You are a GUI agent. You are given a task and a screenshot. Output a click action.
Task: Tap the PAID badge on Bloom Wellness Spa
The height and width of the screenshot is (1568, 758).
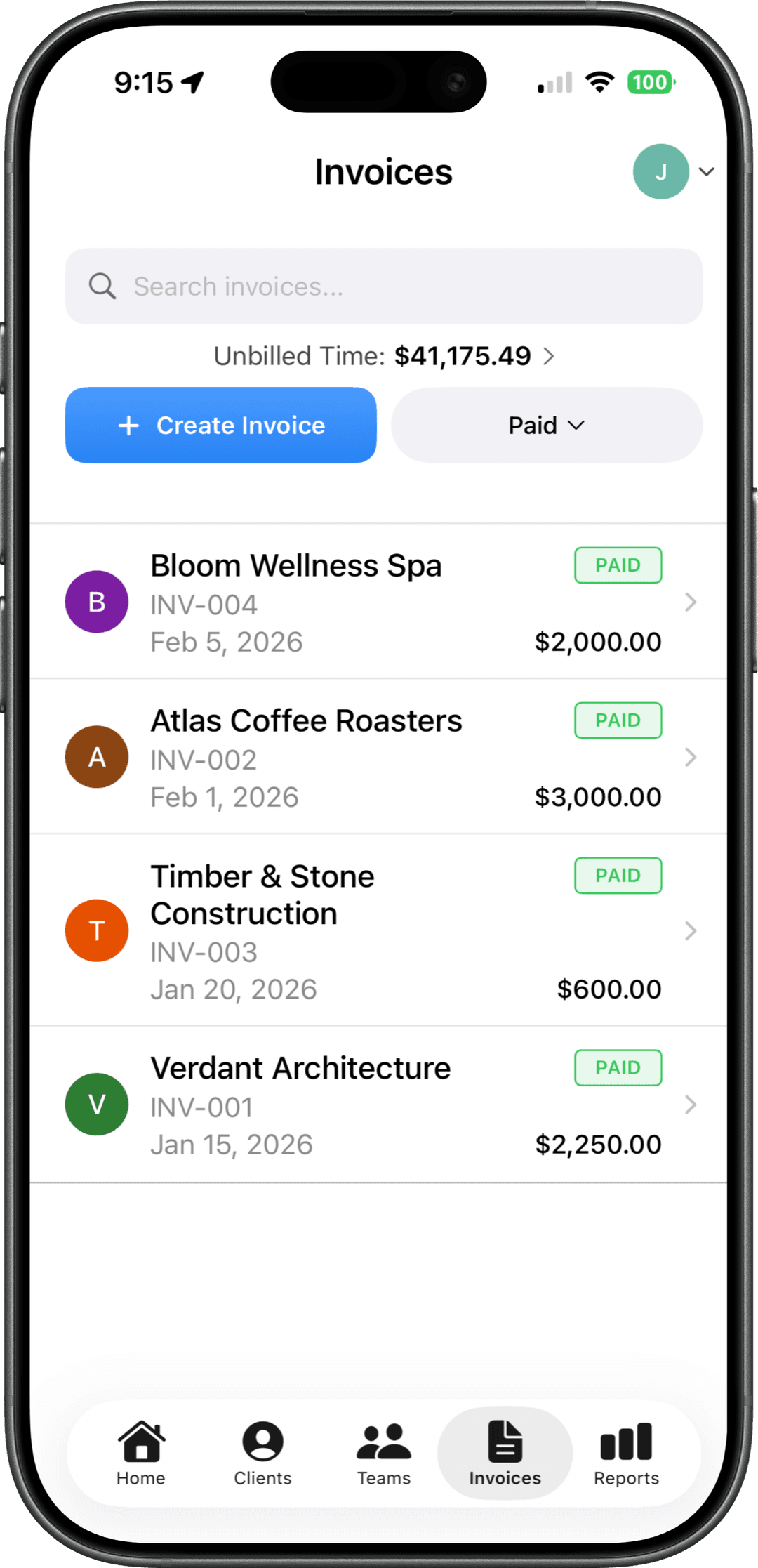pyautogui.click(x=618, y=565)
